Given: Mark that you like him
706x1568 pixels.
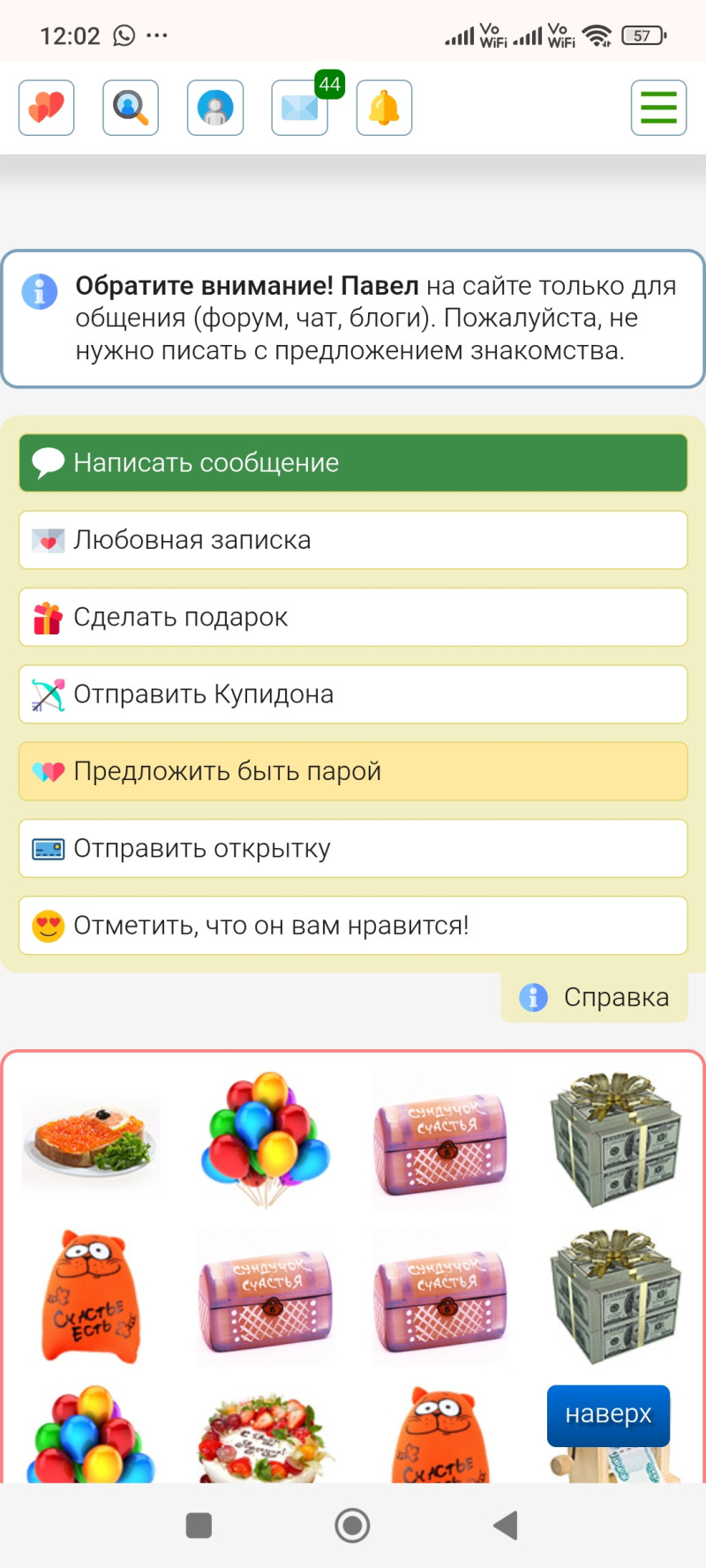Looking at the screenshot, I should 353,926.
